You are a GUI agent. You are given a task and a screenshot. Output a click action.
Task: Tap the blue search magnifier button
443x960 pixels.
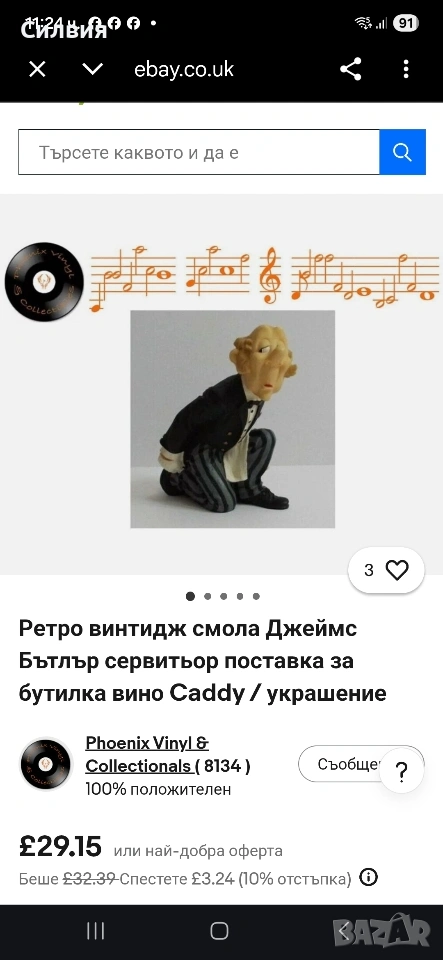(x=403, y=152)
